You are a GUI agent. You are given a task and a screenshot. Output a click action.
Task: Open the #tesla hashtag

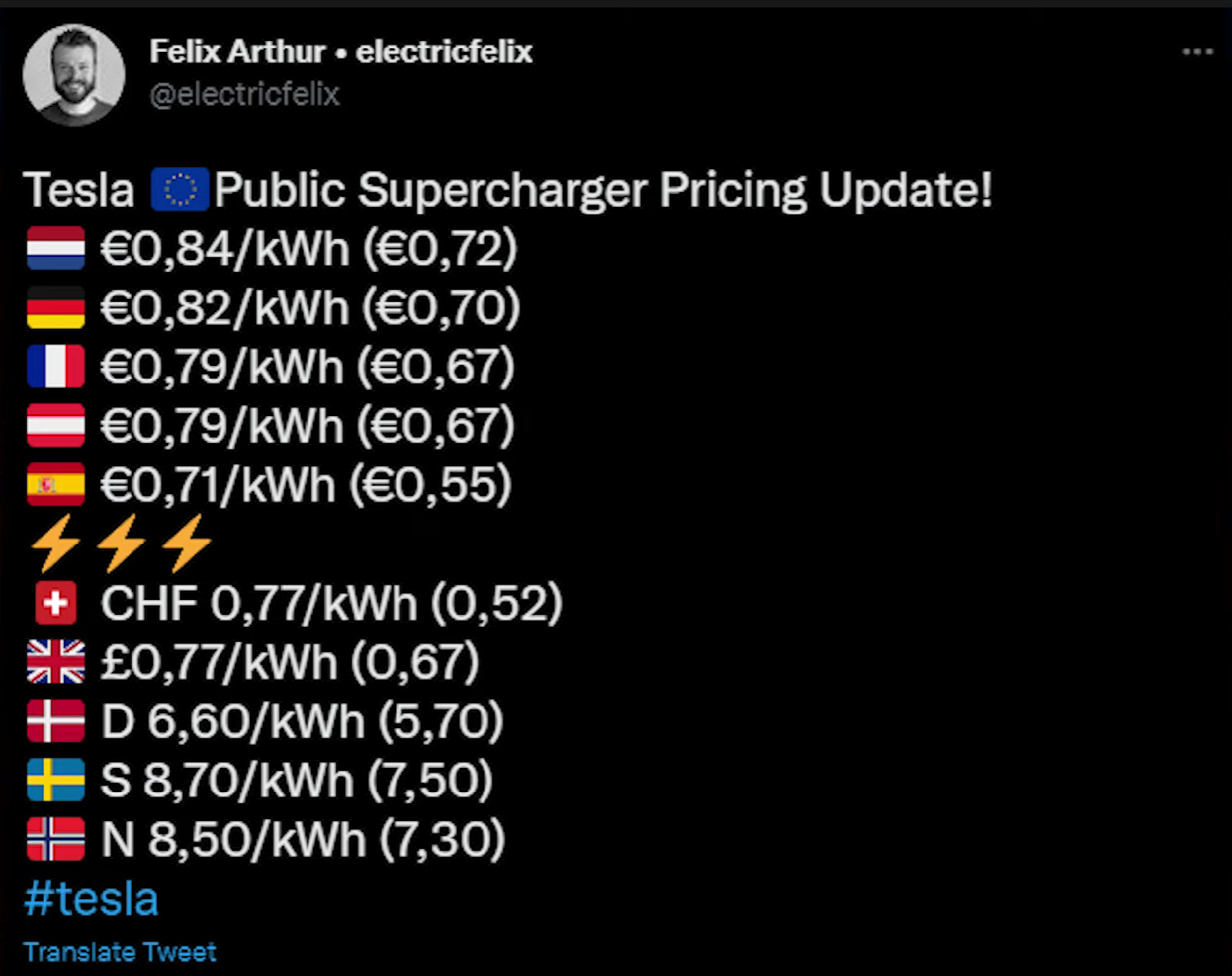91,899
